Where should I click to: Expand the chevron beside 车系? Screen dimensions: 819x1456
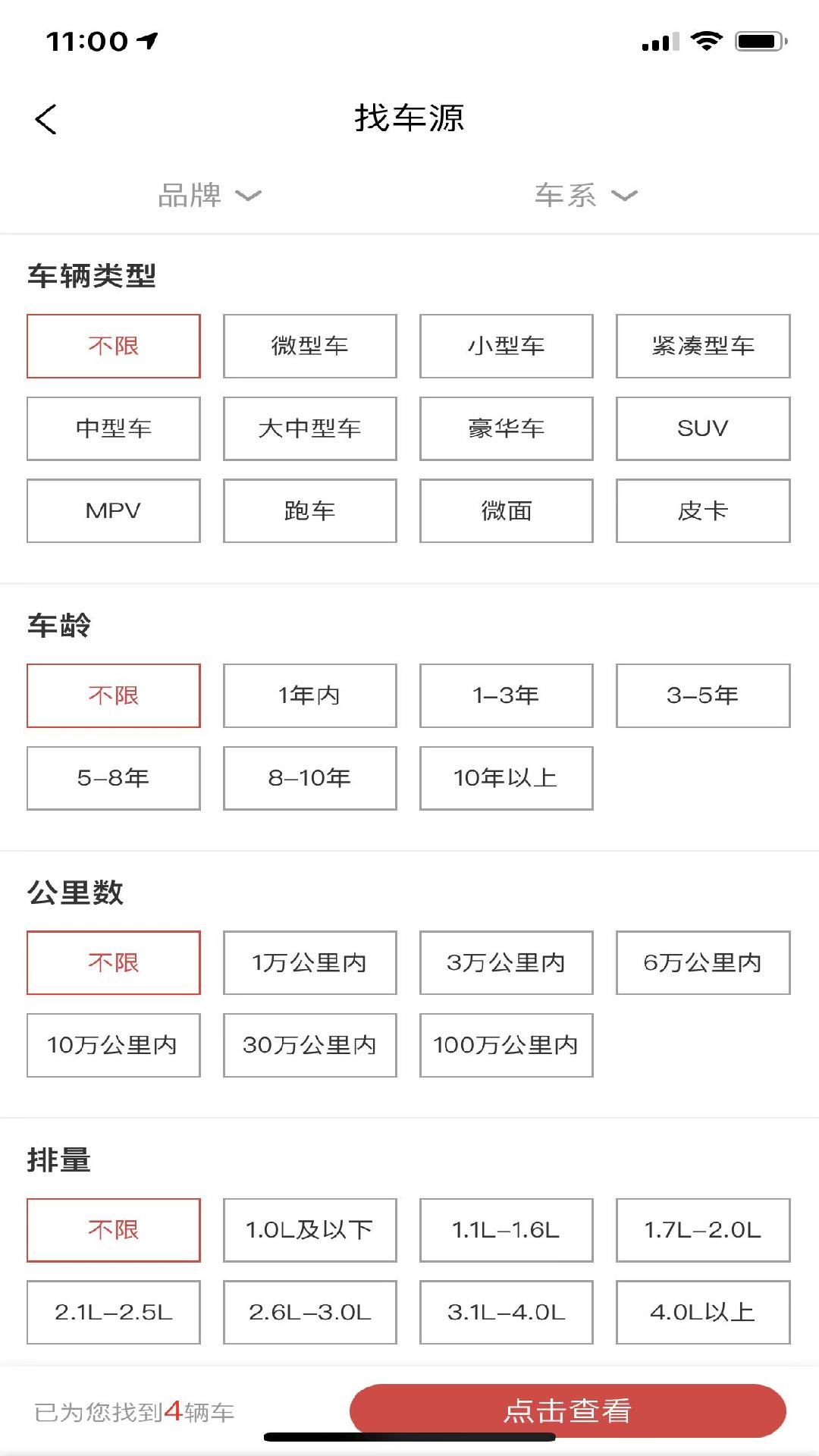click(624, 197)
